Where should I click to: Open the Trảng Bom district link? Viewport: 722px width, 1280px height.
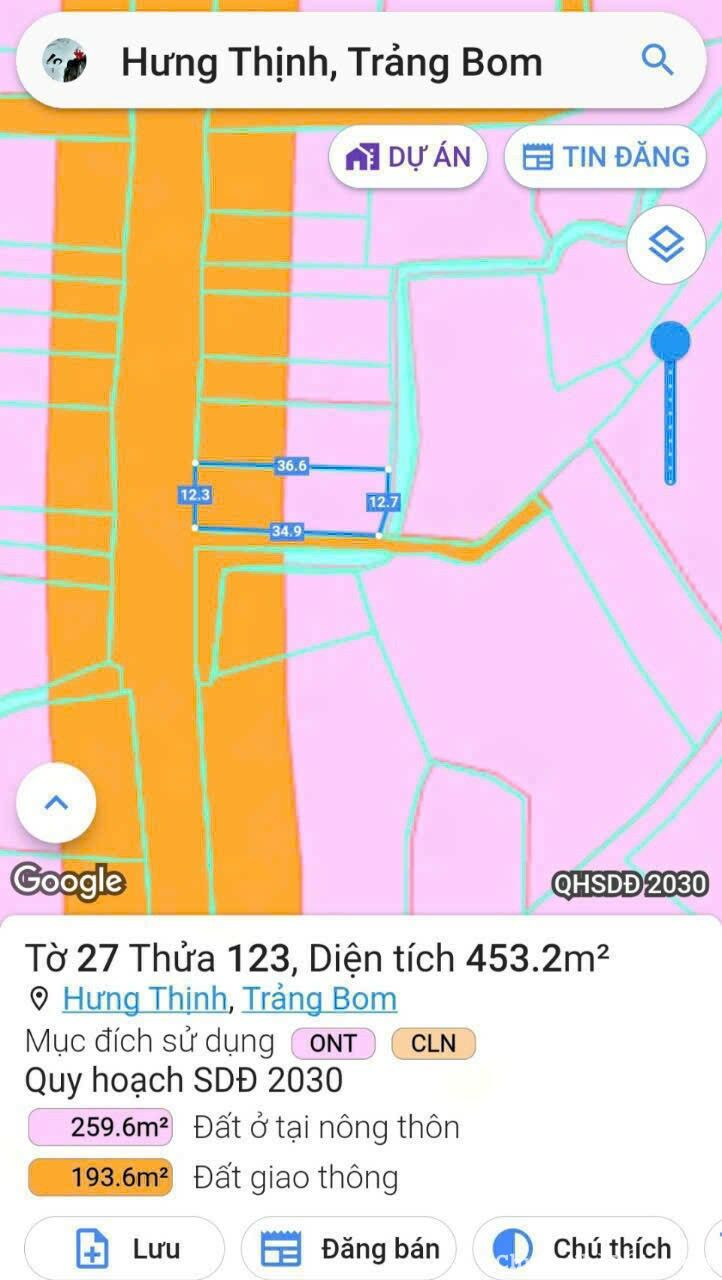pyautogui.click(x=319, y=998)
